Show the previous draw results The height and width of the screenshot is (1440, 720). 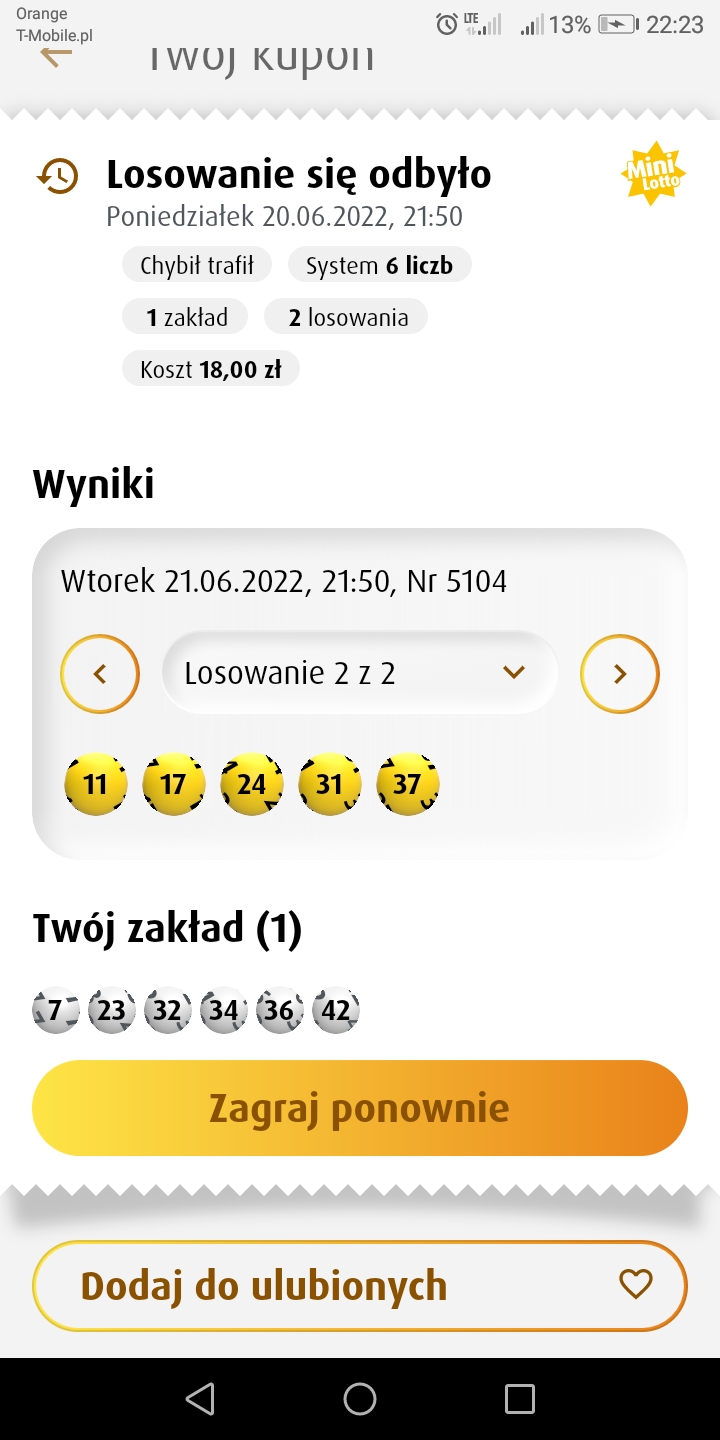pyautogui.click(x=100, y=674)
